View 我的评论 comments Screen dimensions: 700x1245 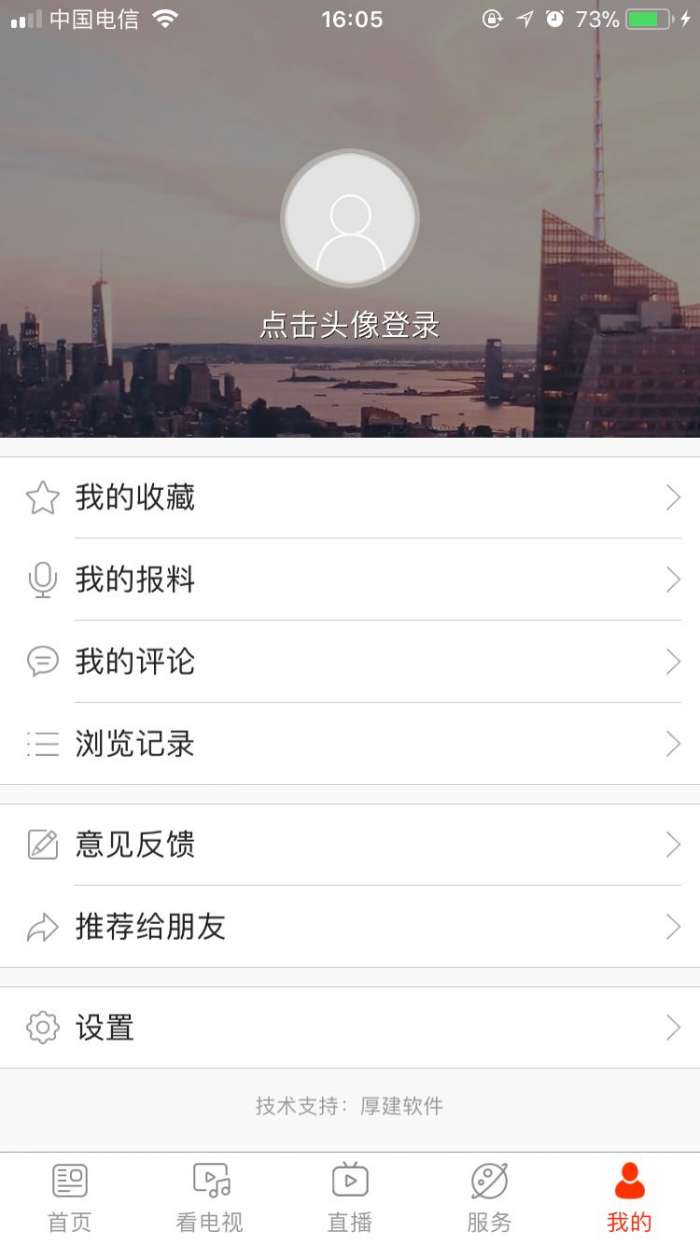tap(350, 661)
